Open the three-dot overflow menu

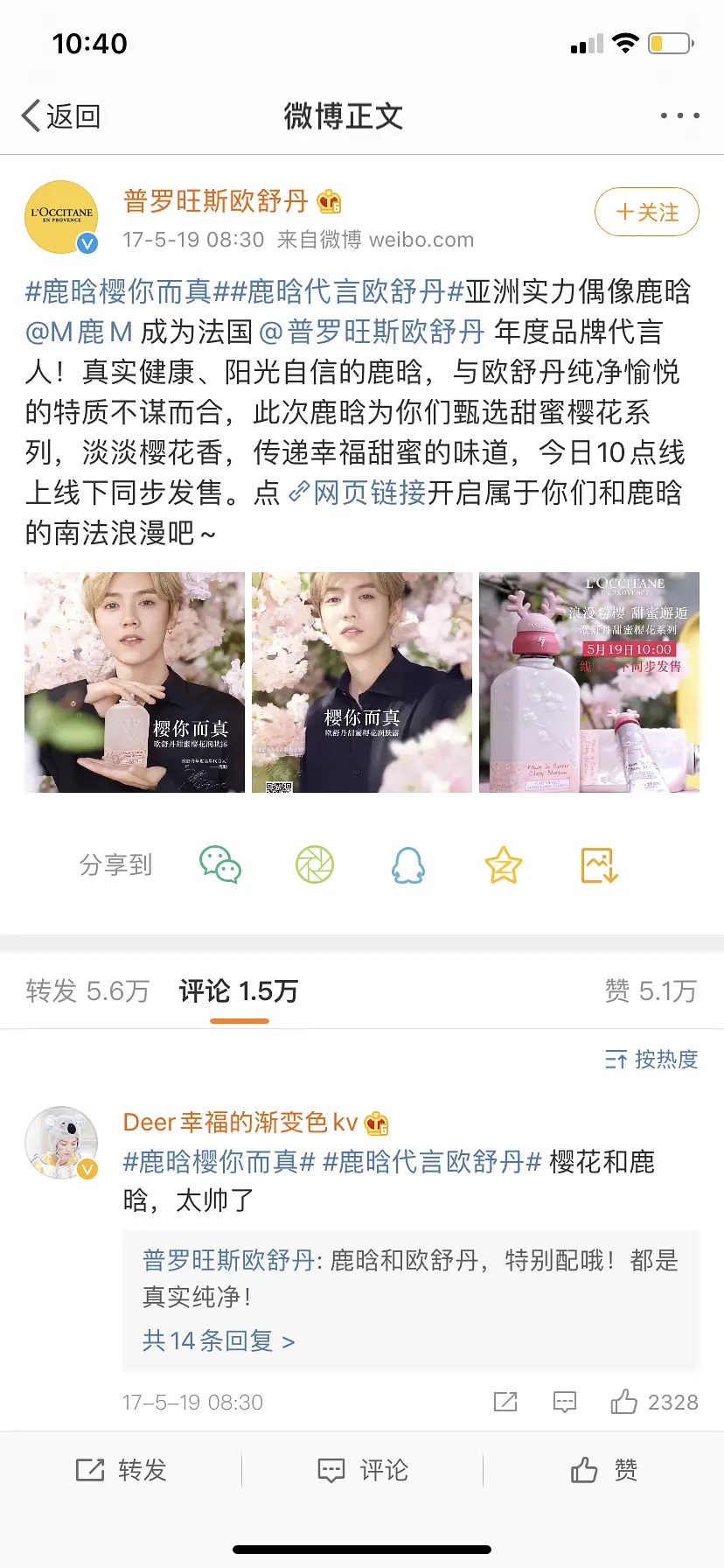click(x=679, y=115)
